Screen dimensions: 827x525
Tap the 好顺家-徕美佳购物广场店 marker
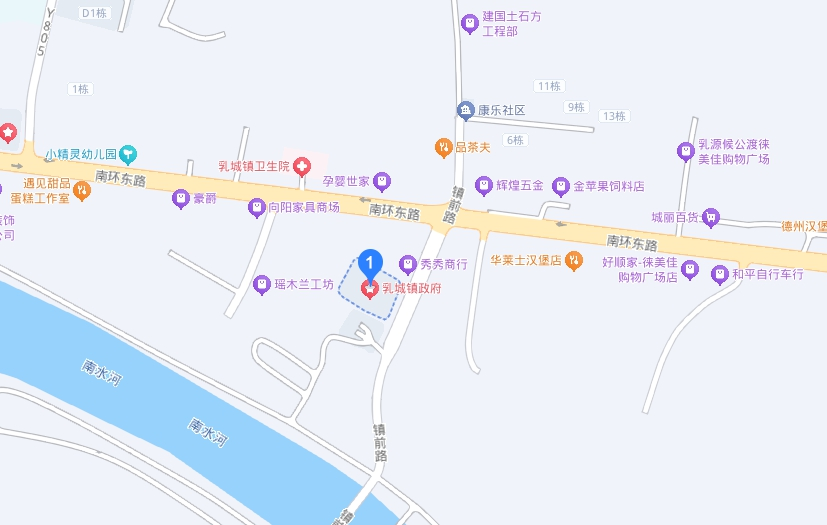690,269
